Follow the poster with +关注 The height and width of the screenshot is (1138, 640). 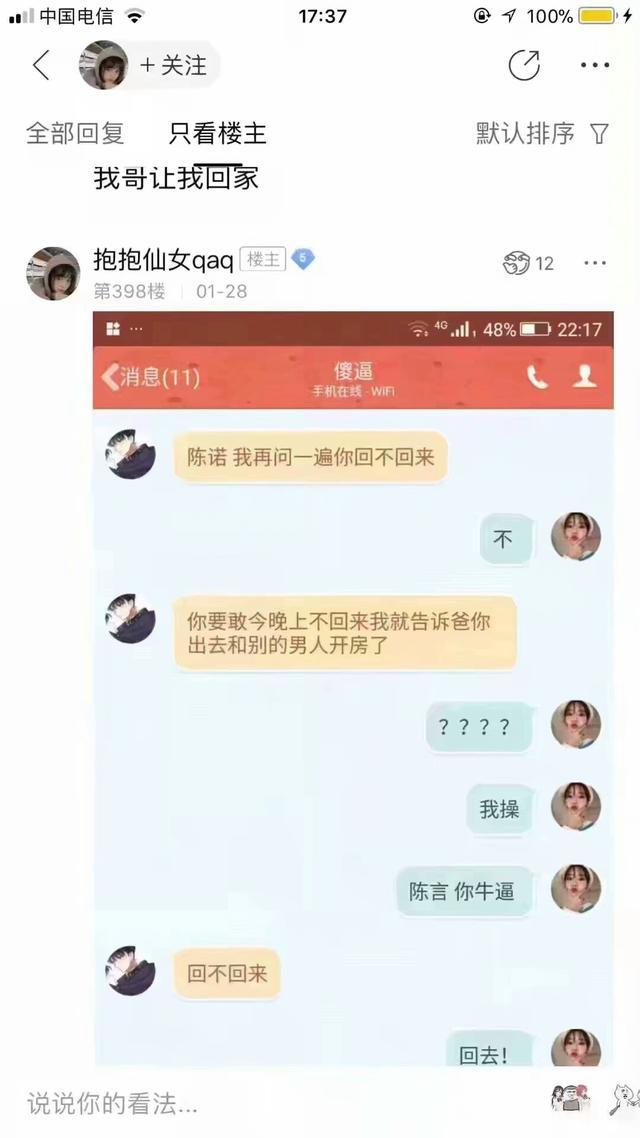pyautogui.click(x=173, y=65)
